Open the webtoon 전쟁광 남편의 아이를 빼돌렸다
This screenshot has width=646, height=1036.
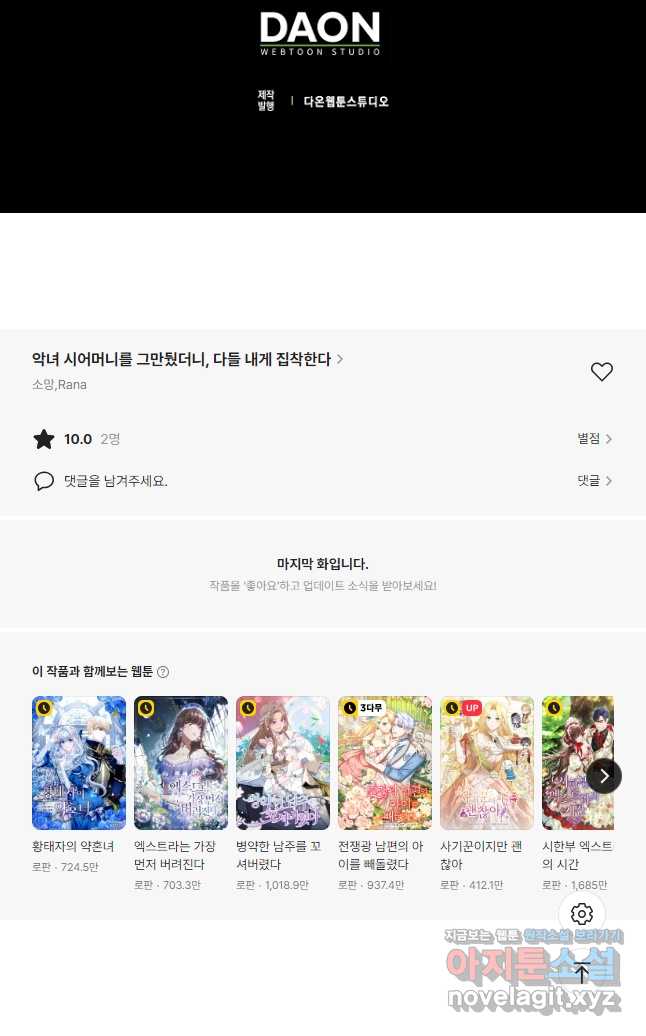(x=385, y=763)
